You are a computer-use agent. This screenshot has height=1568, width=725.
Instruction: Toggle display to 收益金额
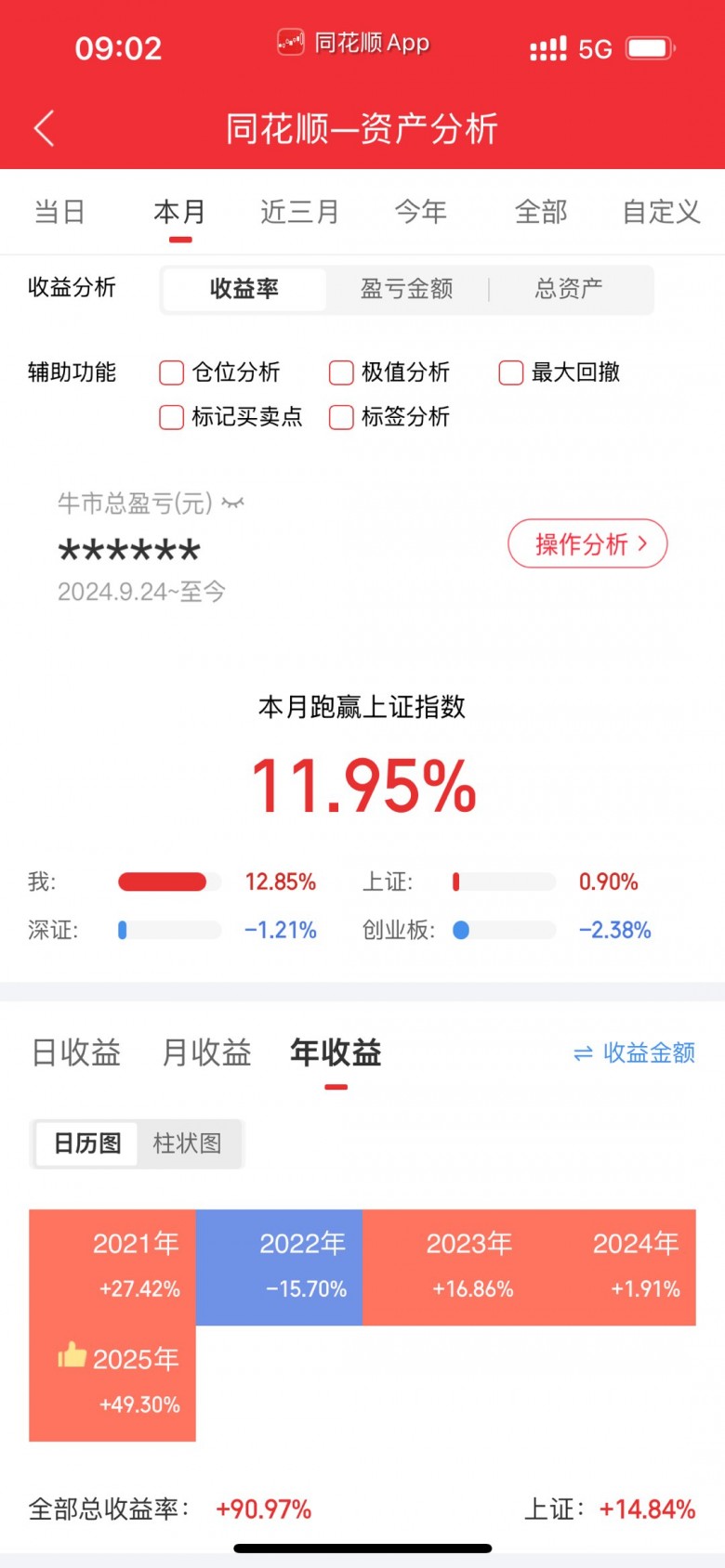[635, 1052]
